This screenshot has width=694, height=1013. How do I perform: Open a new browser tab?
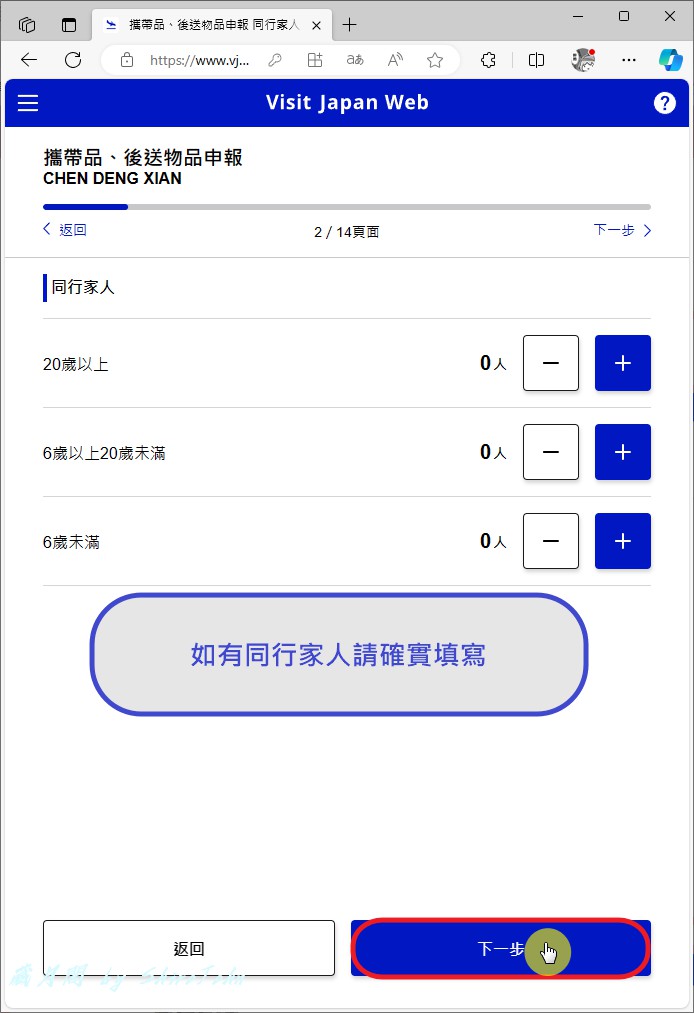pyautogui.click(x=349, y=25)
